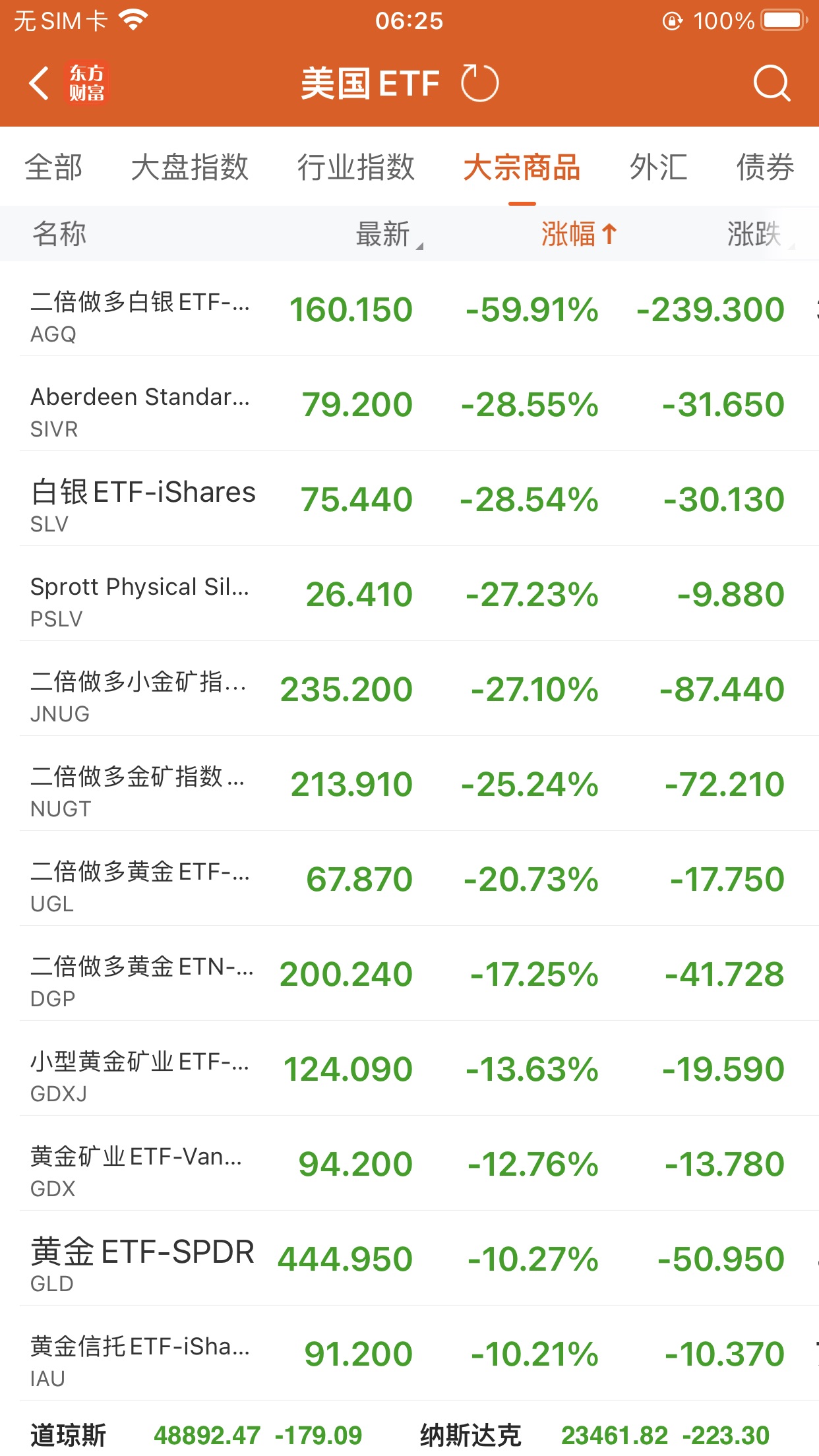Open the 道琼斯 index ticker
The image size is (819, 1456).
coord(198,1435)
